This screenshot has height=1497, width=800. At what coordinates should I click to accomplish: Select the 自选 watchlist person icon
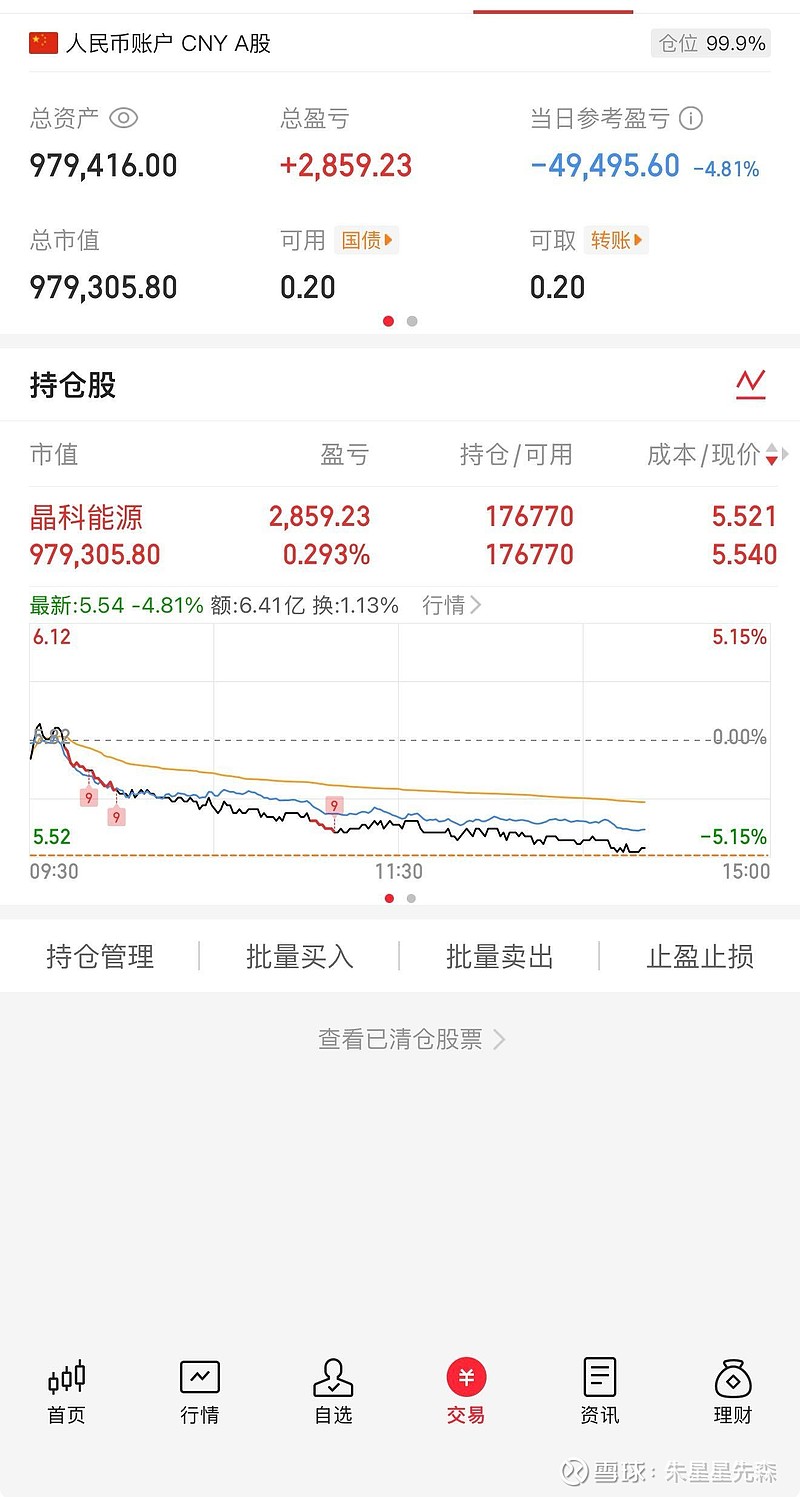click(x=332, y=1378)
